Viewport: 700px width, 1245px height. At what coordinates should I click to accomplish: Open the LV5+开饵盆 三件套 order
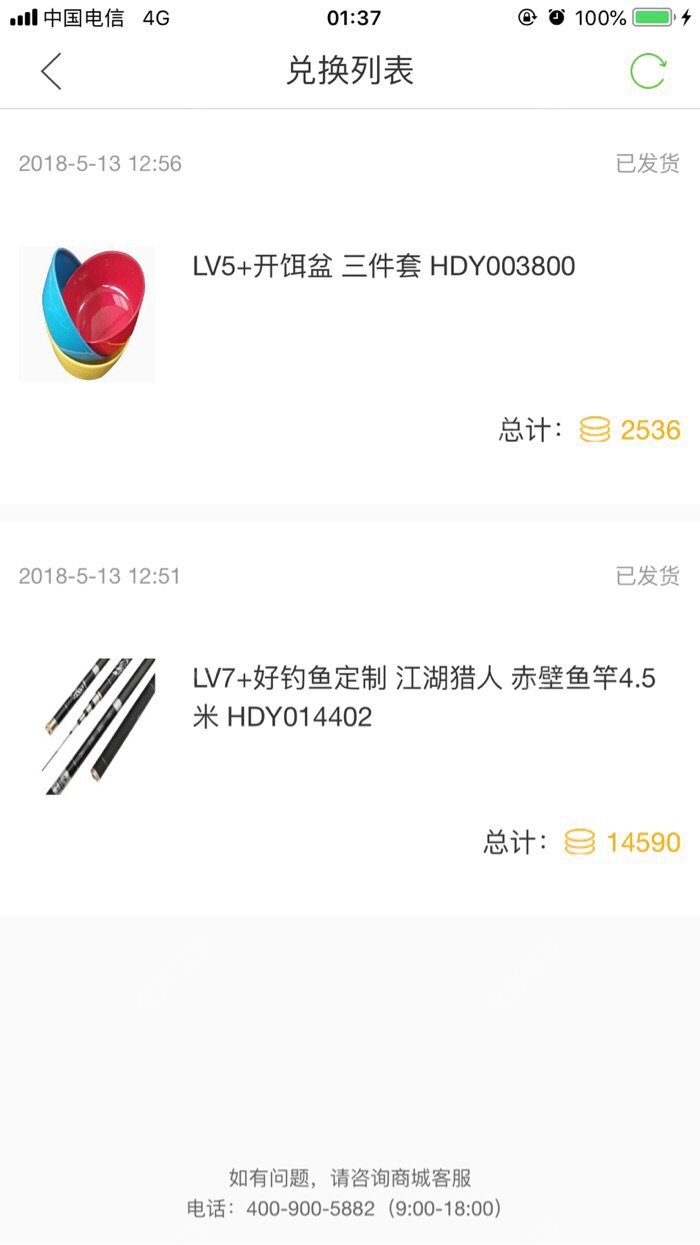[x=383, y=267]
